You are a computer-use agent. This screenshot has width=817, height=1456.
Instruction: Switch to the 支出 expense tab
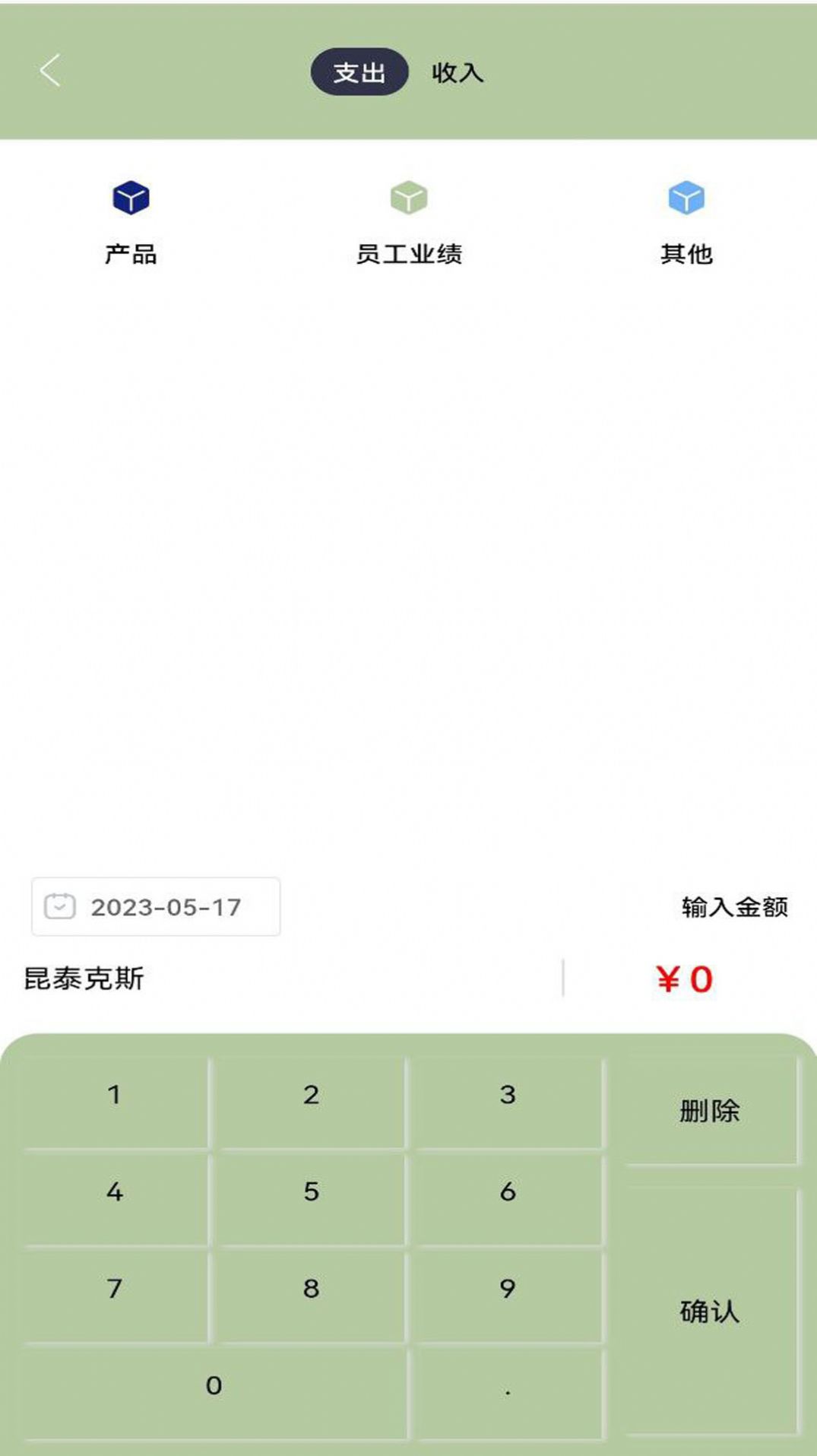(x=359, y=72)
